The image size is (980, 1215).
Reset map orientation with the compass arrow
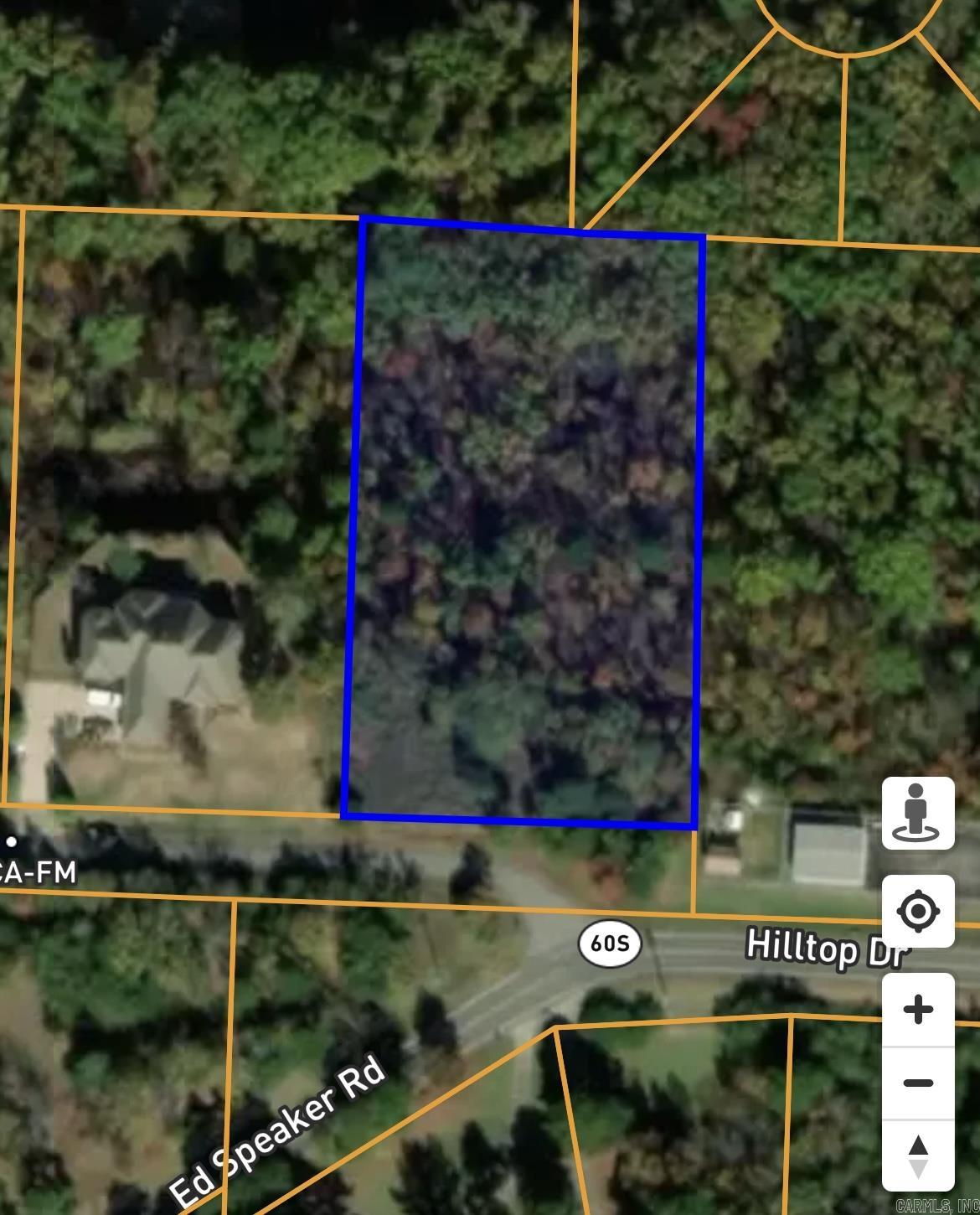[x=918, y=1156]
